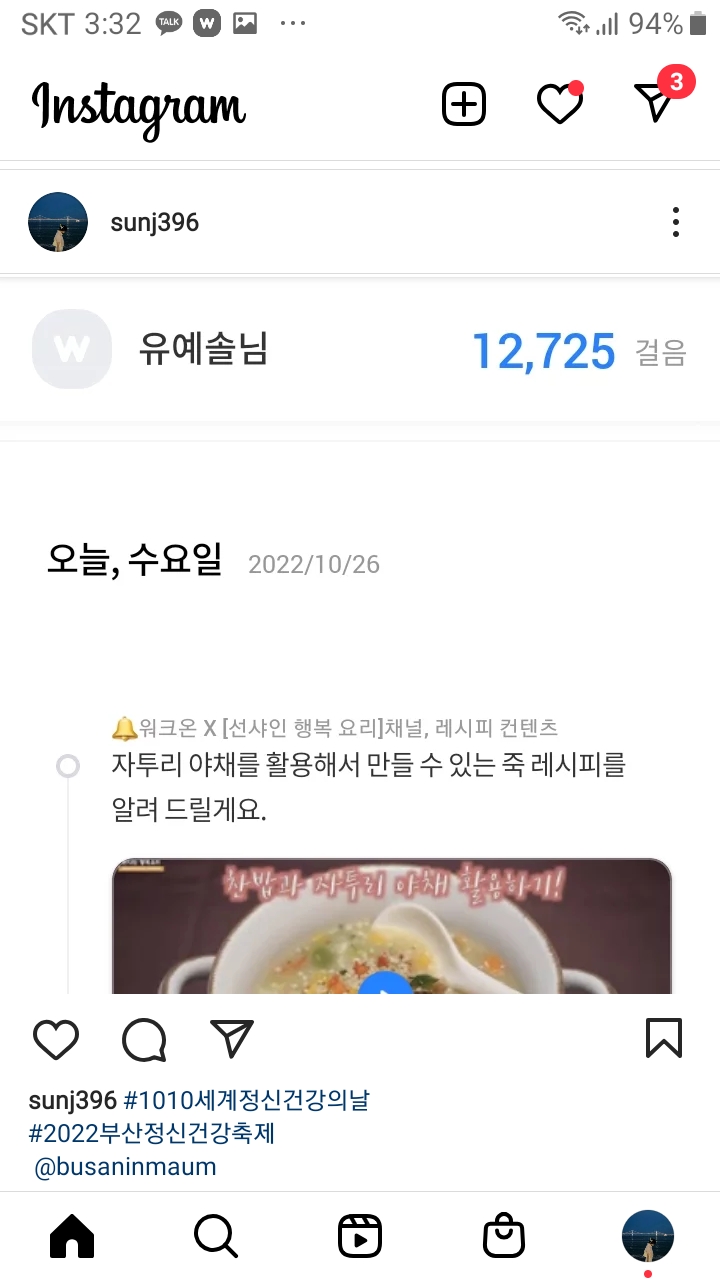
Task: Switch to the Reels tab
Action: (x=360, y=1237)
